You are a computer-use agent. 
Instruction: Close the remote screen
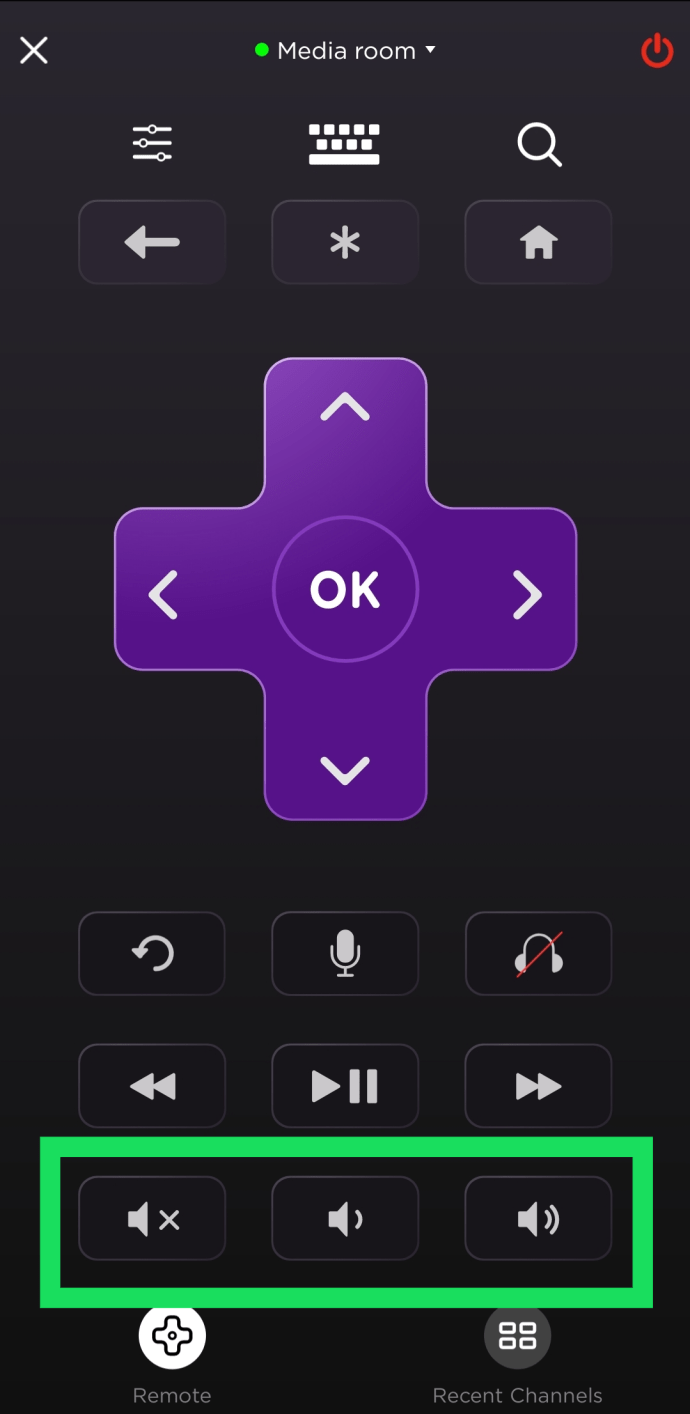click(34, 50)
